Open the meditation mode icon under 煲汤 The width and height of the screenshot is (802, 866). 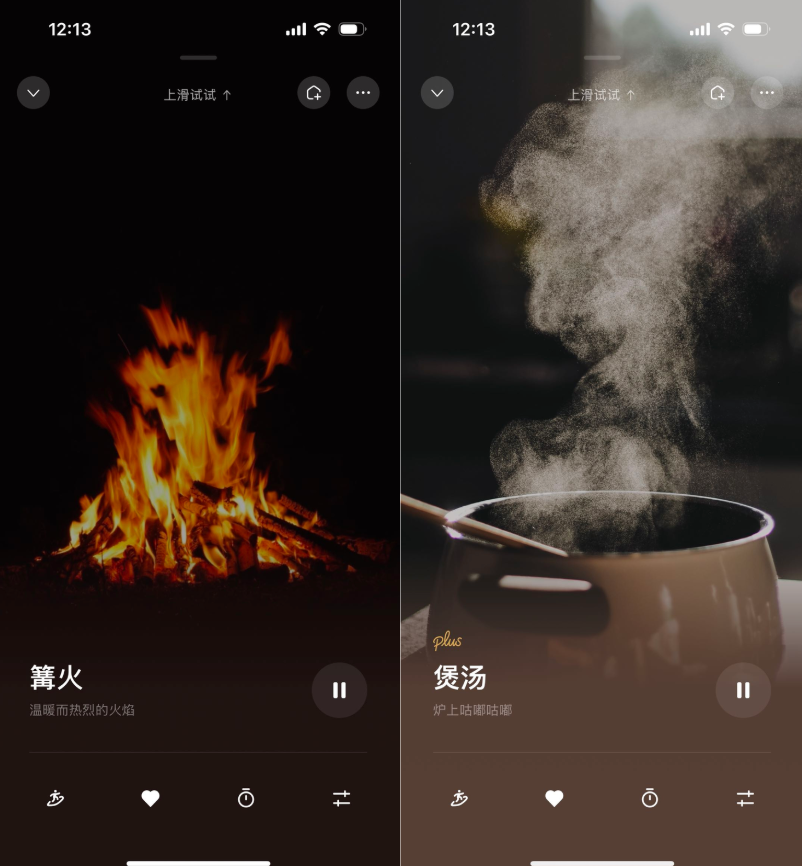point(459,798)
